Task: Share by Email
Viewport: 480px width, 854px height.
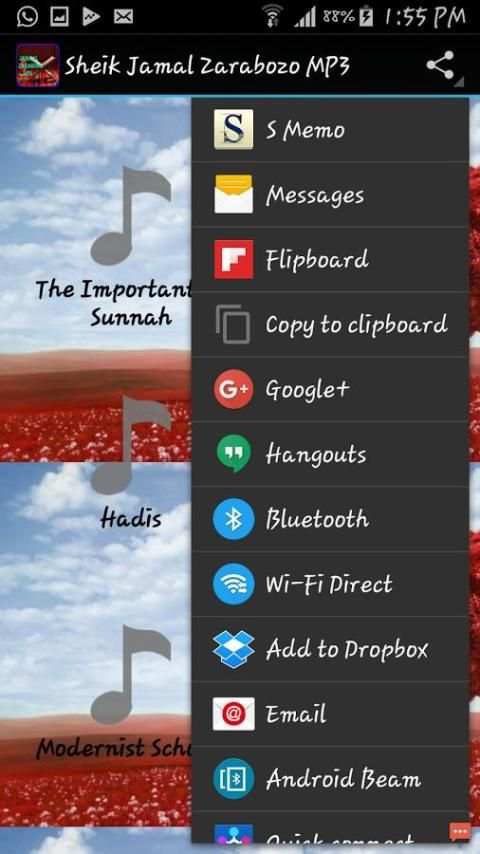Action: [330, 713]
